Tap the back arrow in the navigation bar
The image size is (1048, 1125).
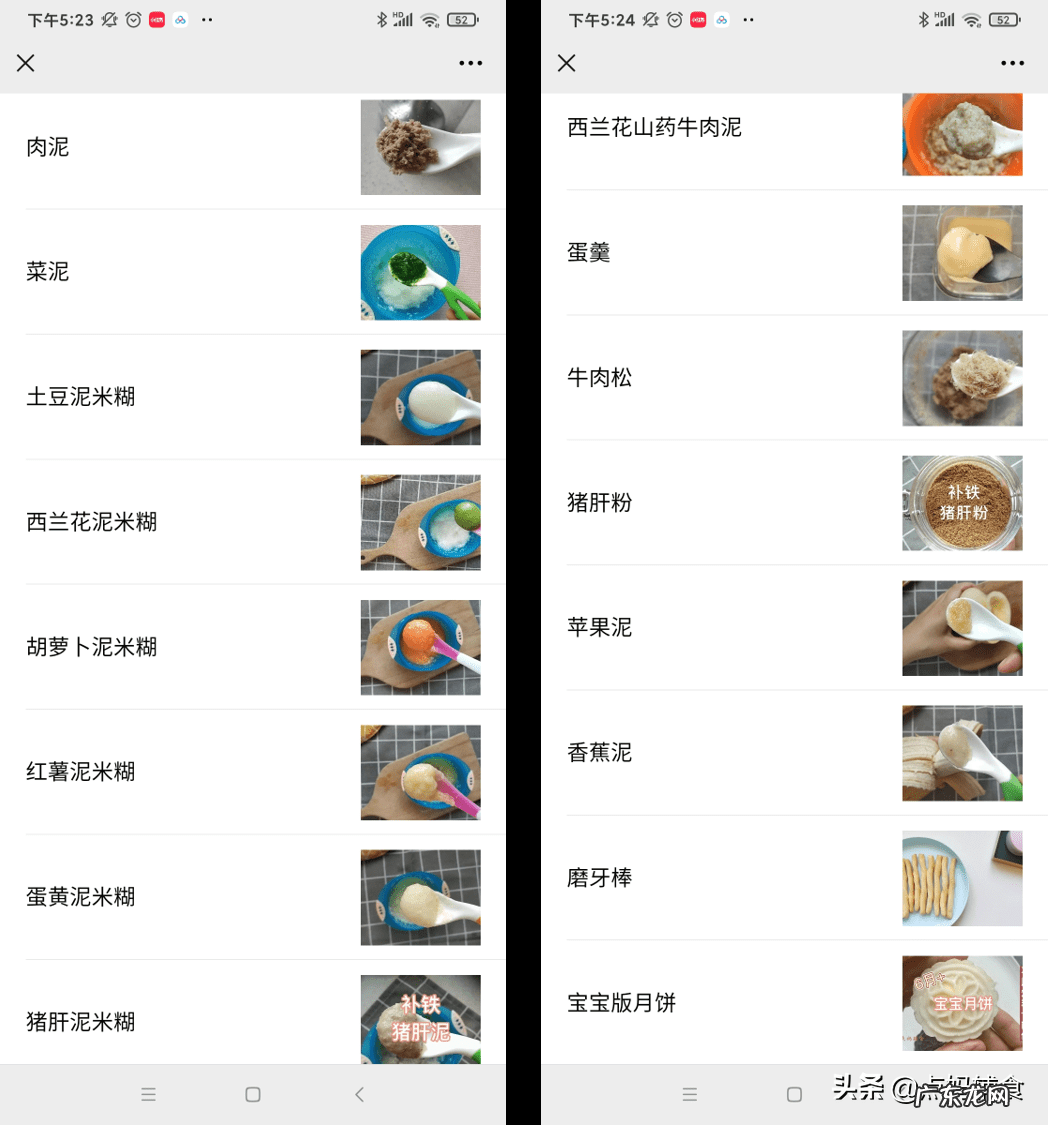click(360, 1094)
